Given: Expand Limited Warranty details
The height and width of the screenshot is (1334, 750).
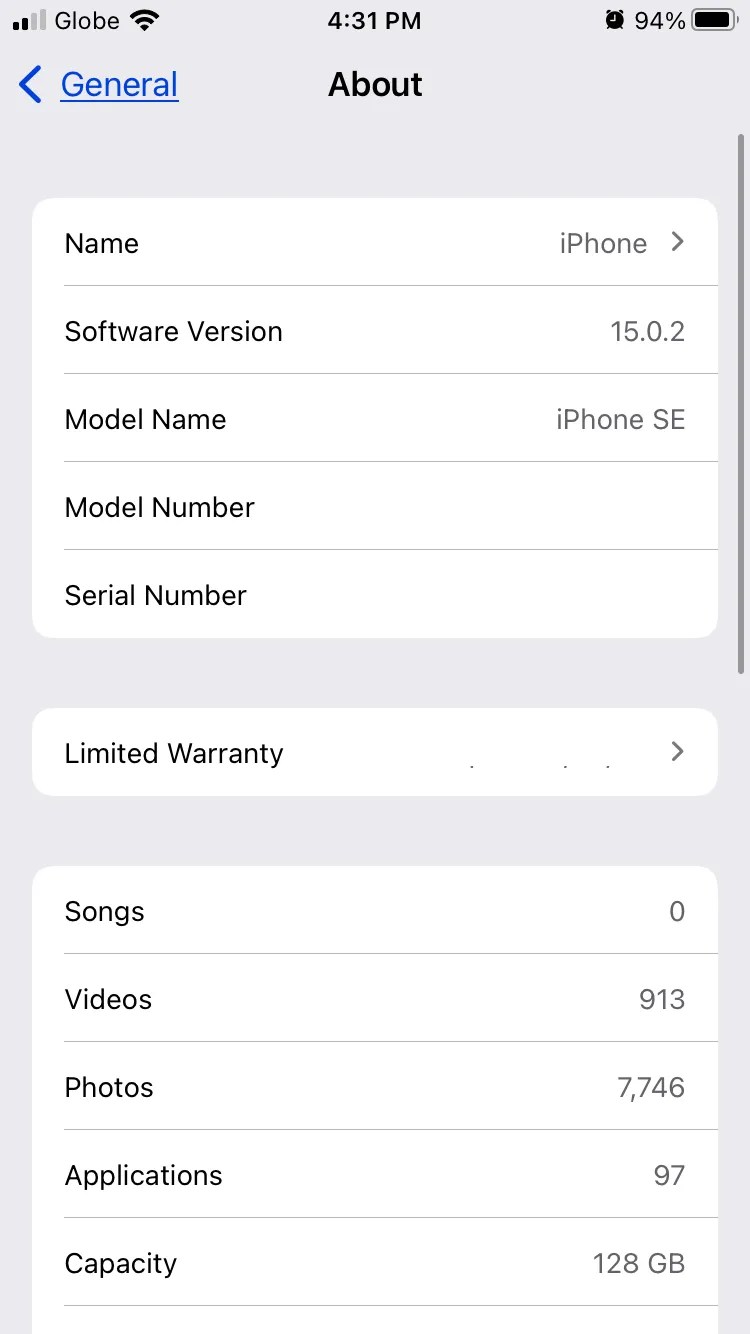Looking at the screenshot, I should click(375, 752).
